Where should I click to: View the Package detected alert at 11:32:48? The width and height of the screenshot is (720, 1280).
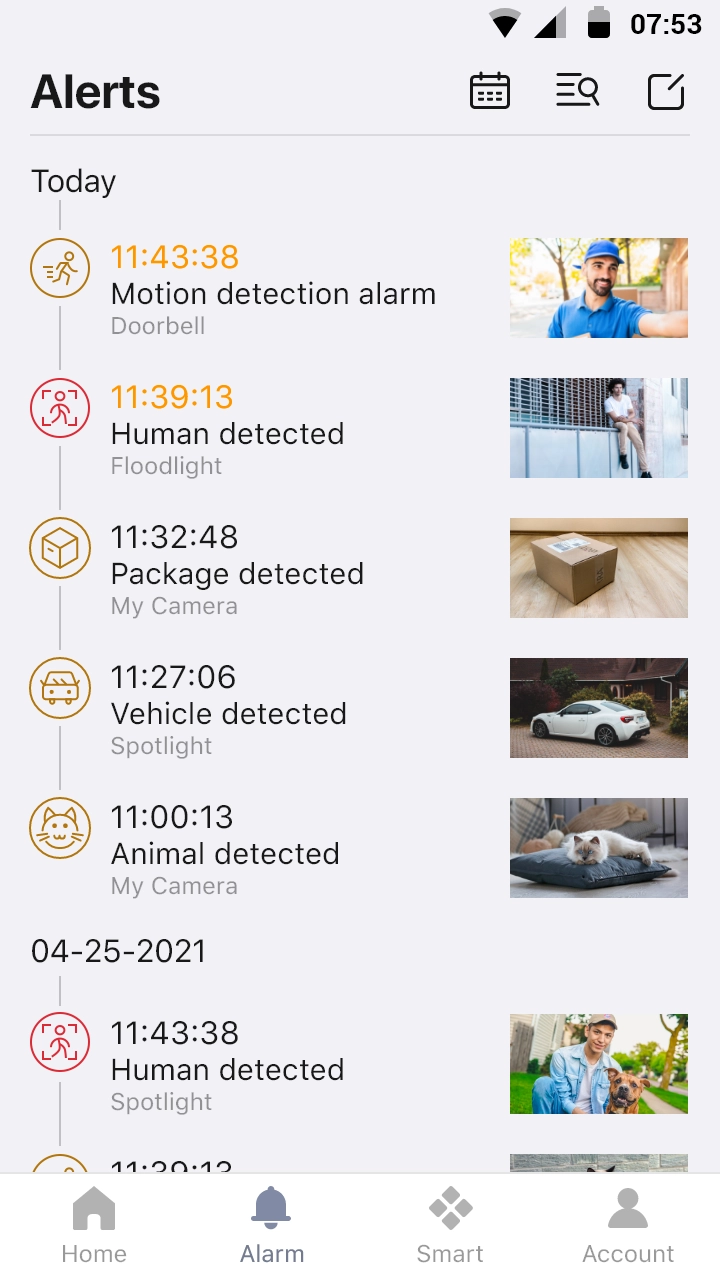coord(237,573)
